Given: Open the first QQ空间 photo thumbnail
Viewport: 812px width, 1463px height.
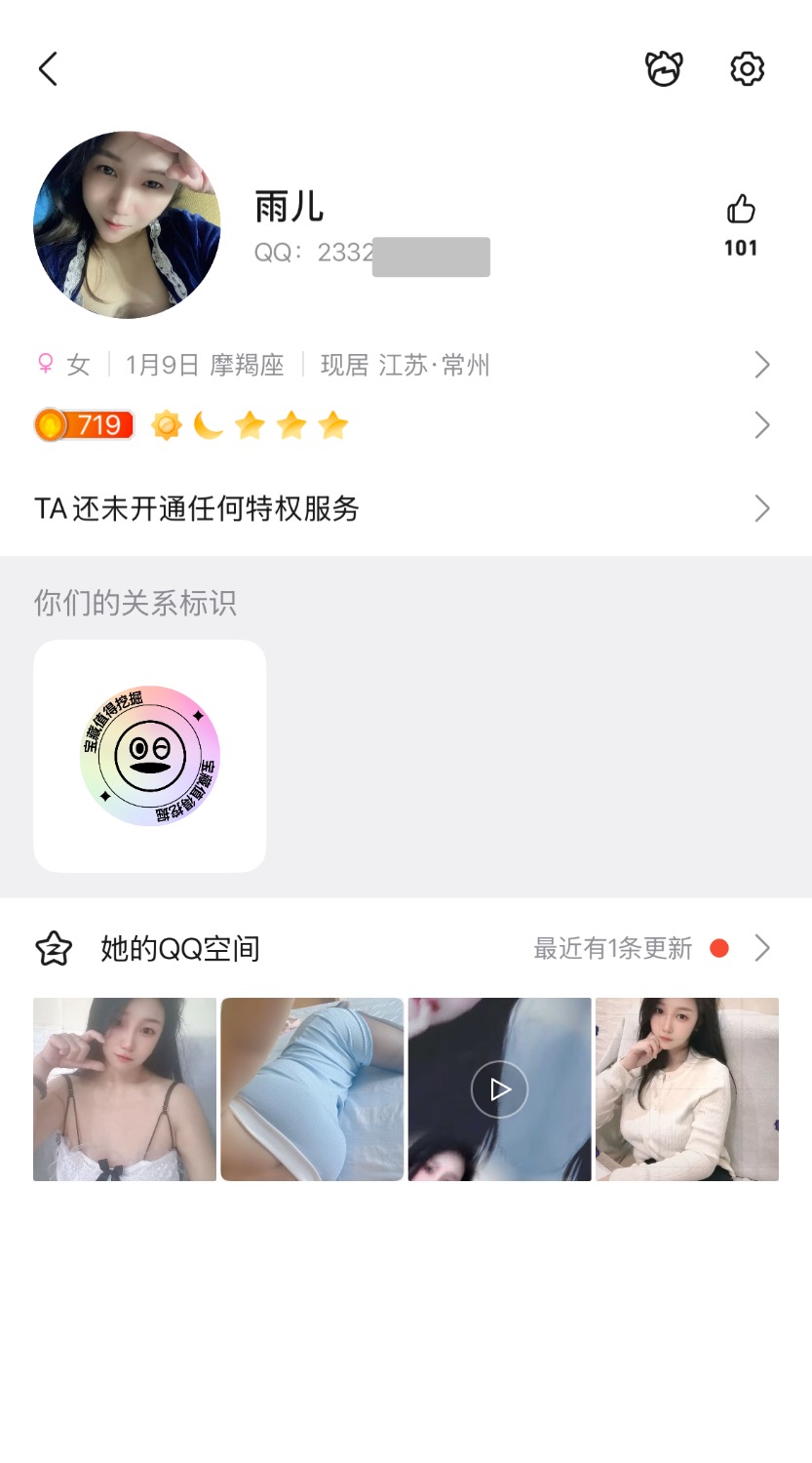Looking at the screenshot, I should 125,1089.
